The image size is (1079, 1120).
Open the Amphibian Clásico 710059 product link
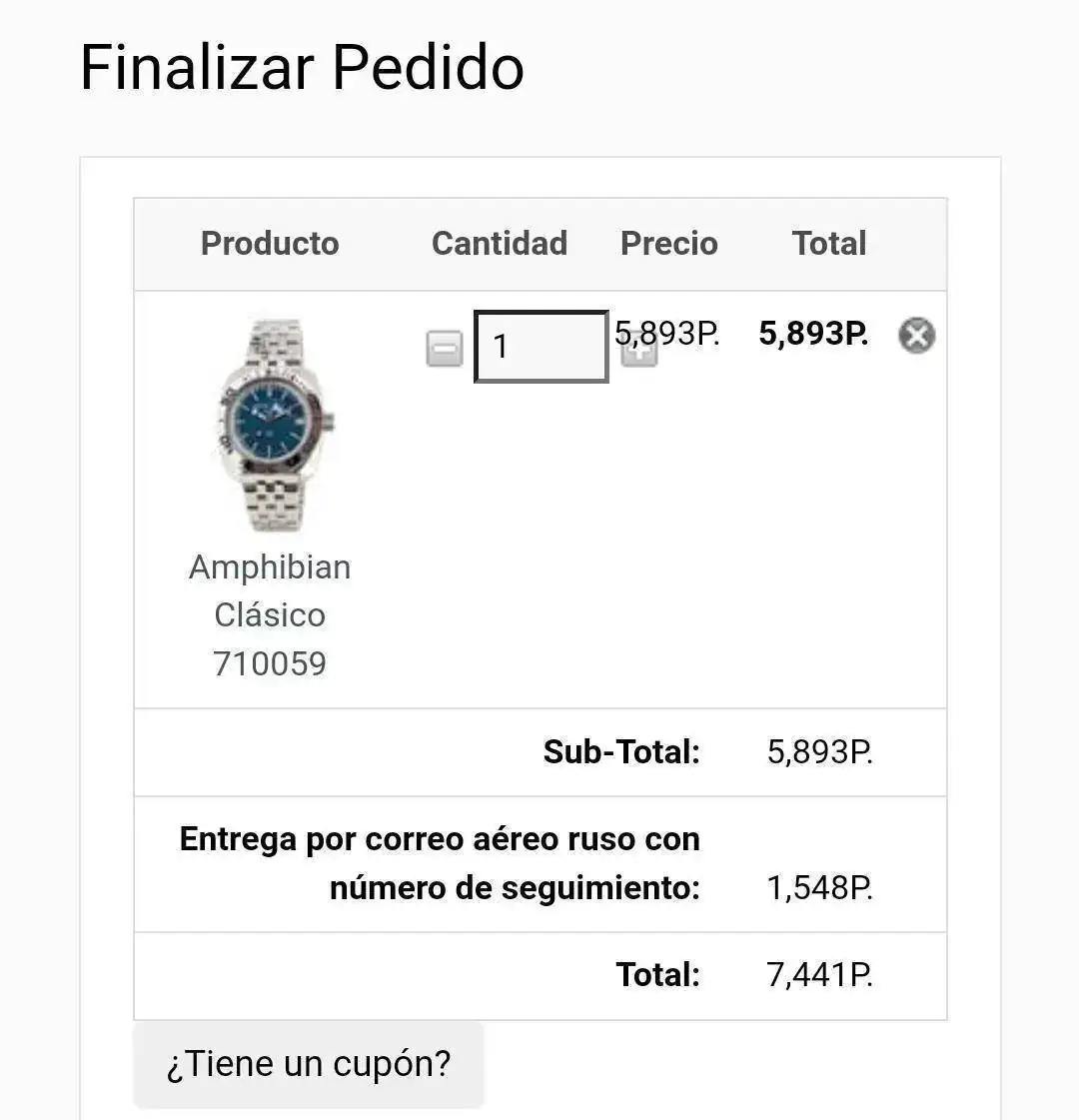(270, 614)
